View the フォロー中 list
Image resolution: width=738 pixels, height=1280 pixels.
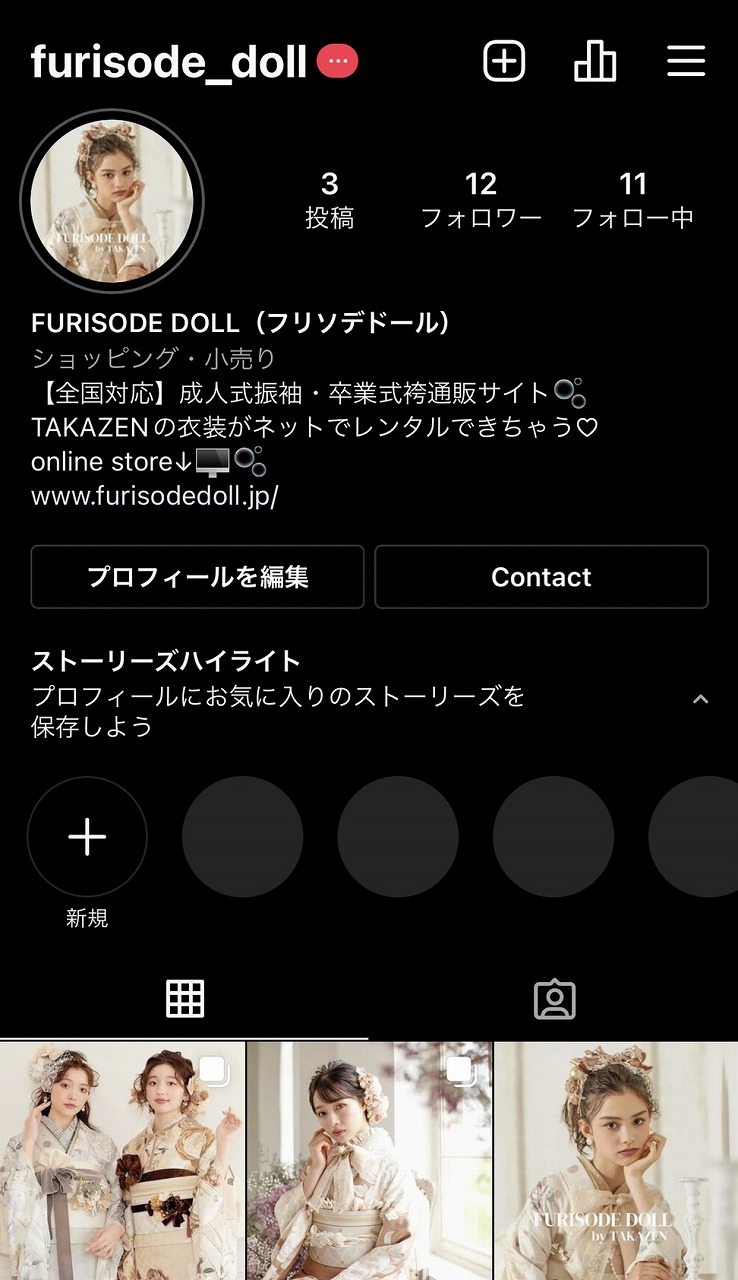point(633,198)
